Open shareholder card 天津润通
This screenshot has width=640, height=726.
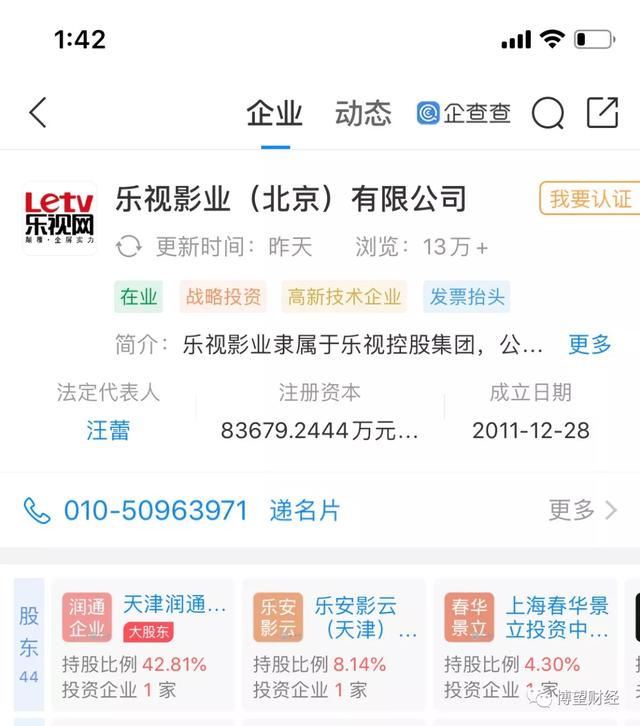click(x=145, y=641)
